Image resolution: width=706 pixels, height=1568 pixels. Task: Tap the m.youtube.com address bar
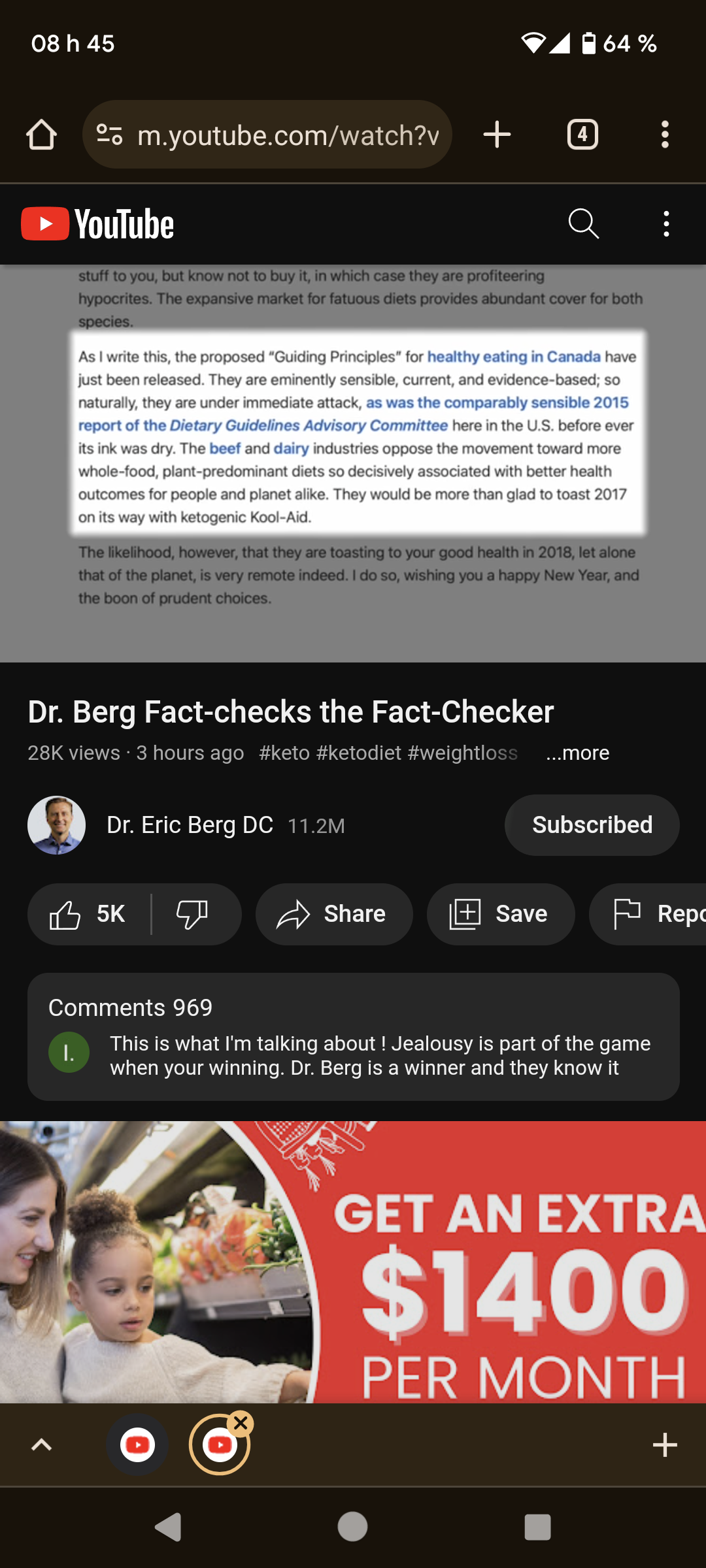pyautogui.click(x=267, y=135)
